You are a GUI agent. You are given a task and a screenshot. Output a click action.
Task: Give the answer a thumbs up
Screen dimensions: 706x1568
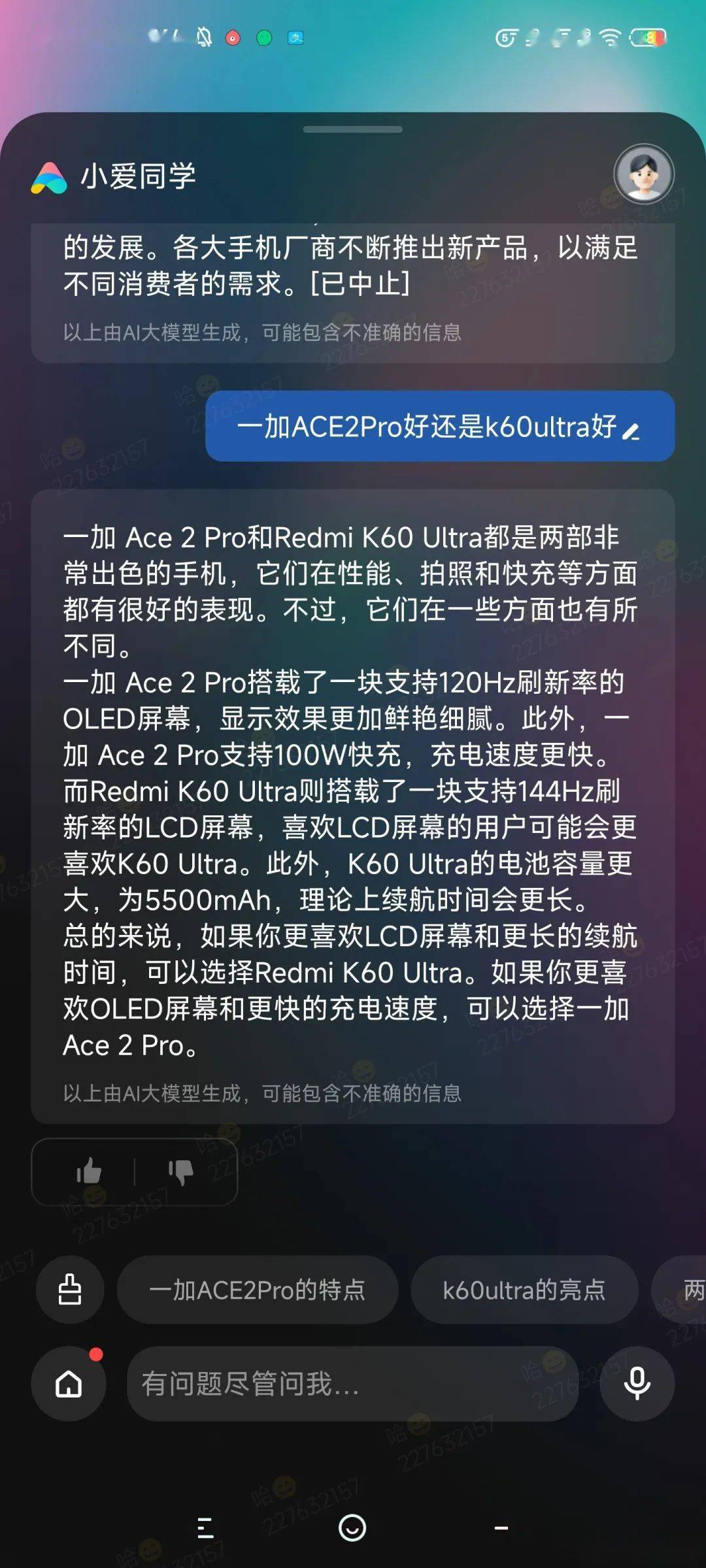coord(89,1171)
